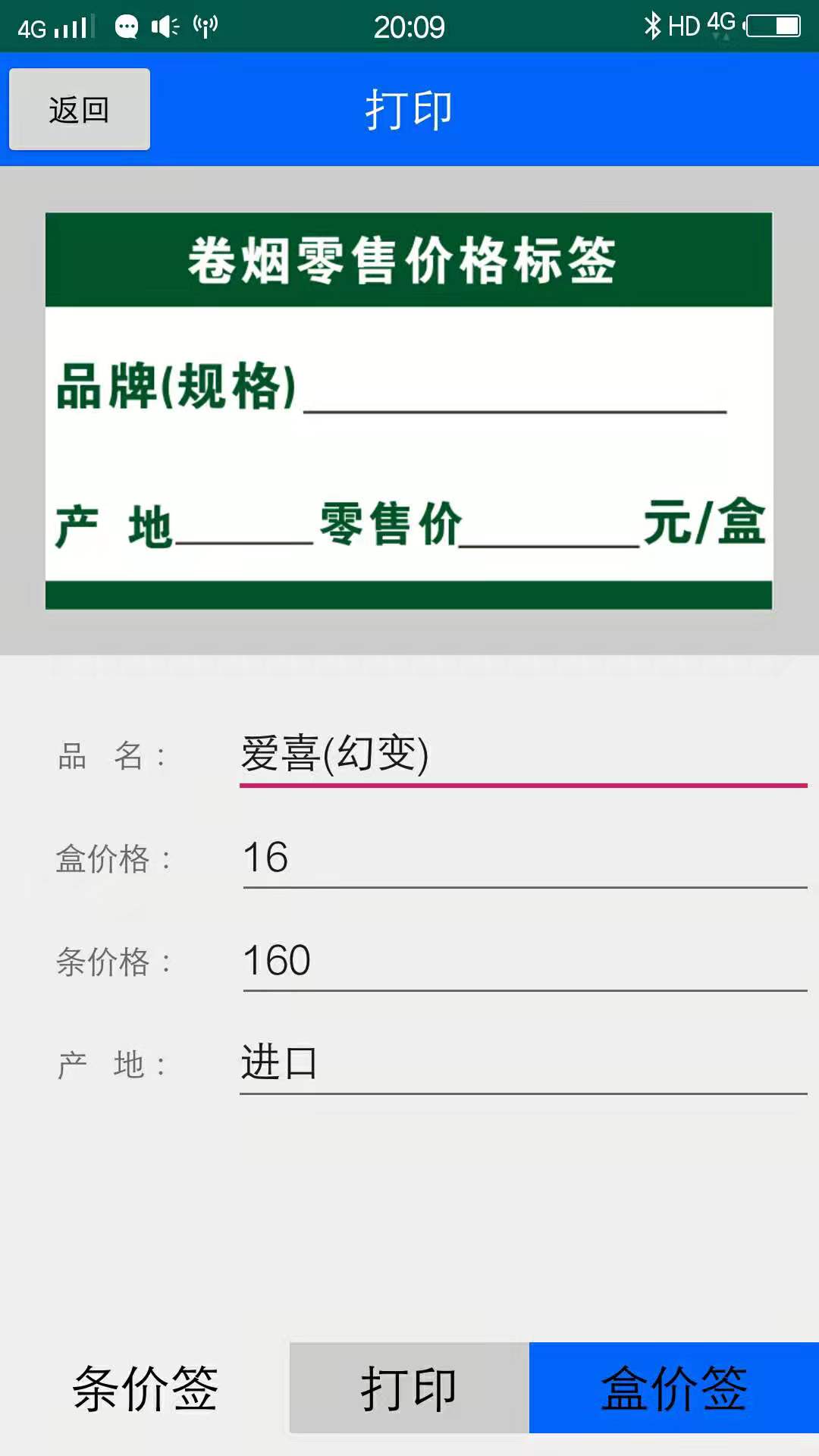Tap the 卷烟零售价格标签 green header
This screenshot has width=819, height=1456.
409,258
